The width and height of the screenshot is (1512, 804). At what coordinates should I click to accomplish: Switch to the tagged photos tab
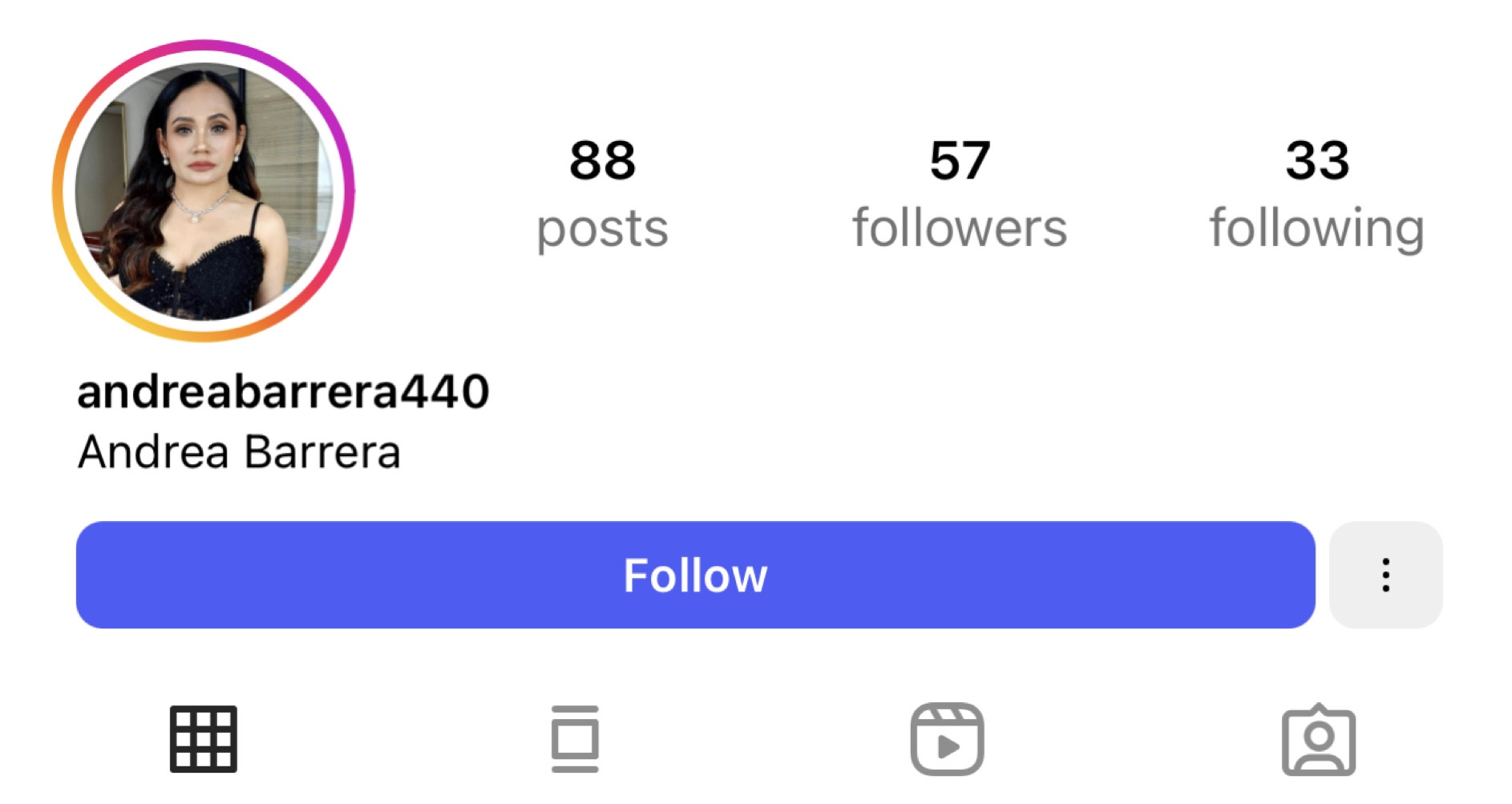tap(1318, 739)
